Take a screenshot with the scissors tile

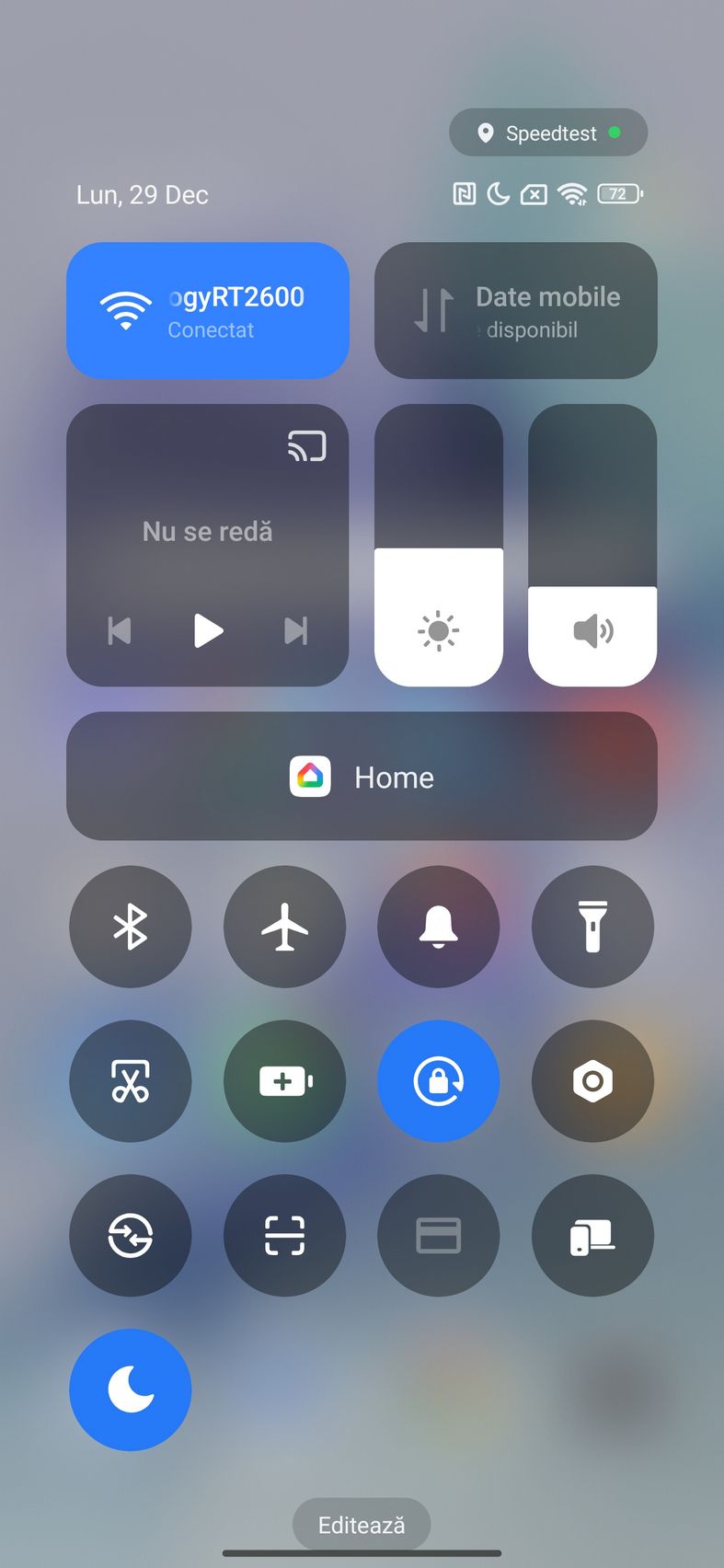click(x=131, y=1081)
